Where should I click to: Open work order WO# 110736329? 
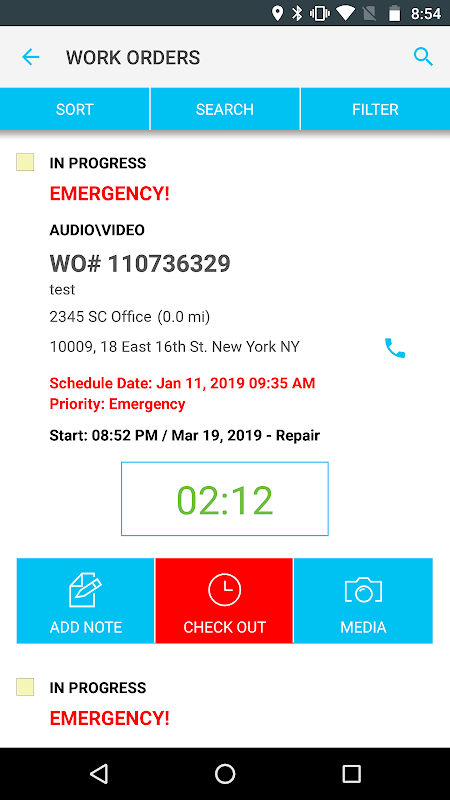(x=140, y=264)
